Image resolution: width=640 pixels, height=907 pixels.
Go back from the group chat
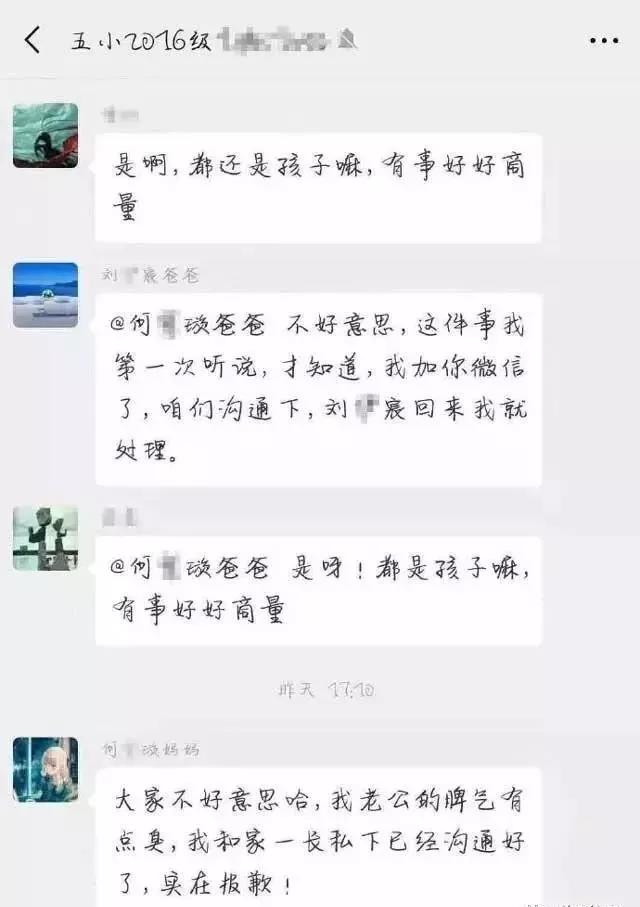(x=33, y=40)
